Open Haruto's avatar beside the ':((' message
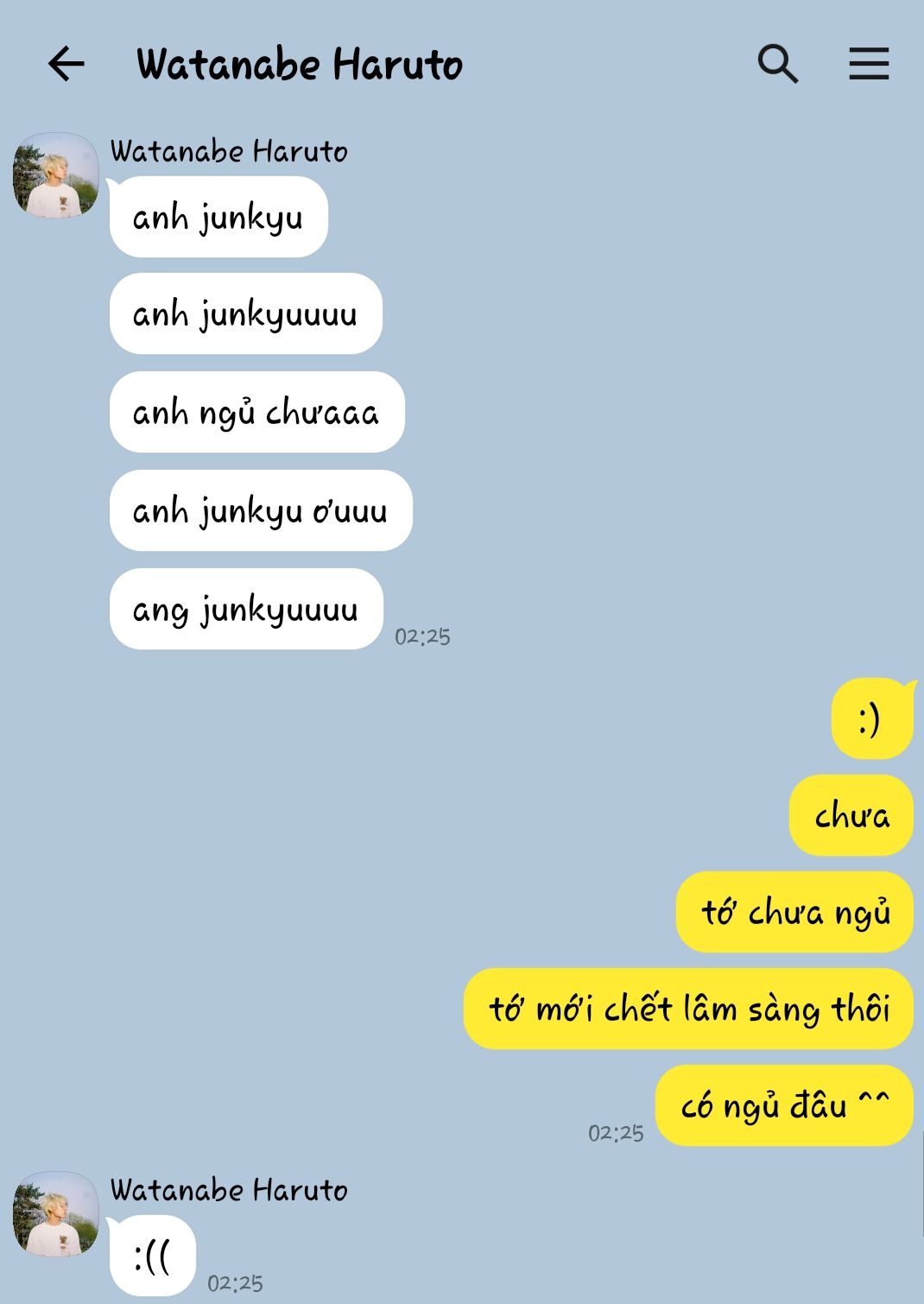 (x=55, y=1213)
